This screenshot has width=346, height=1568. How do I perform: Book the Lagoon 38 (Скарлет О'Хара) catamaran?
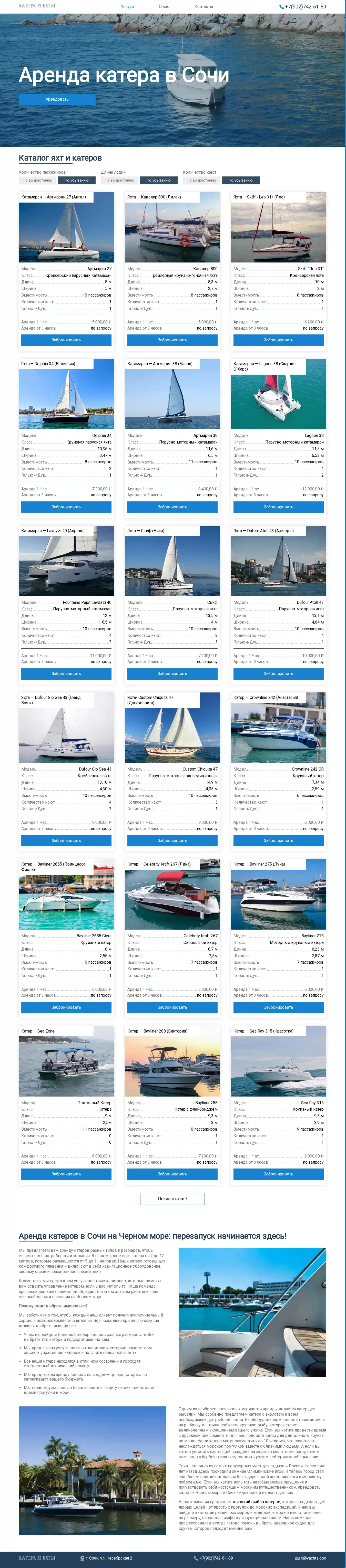(x=278, y=507)
